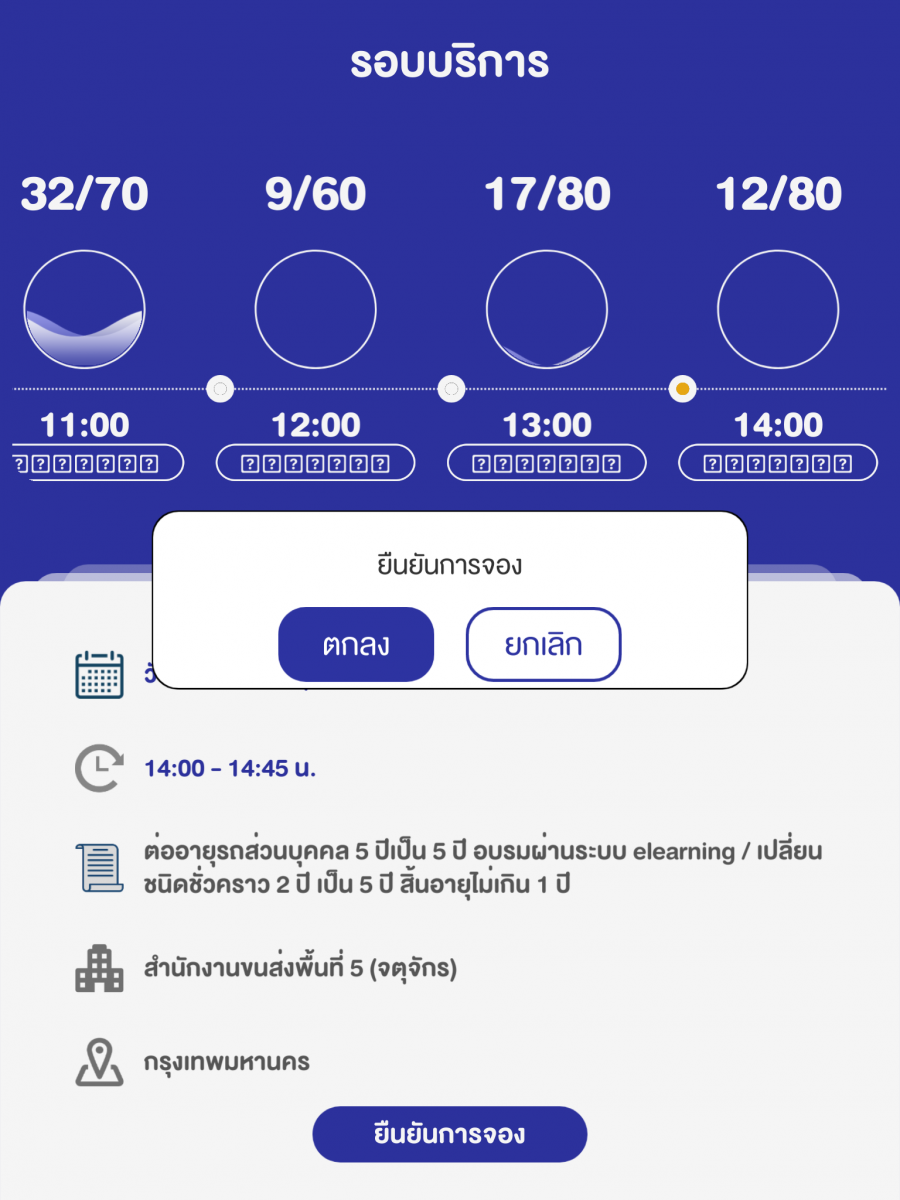Select the timeline dot before 12:00
This screenshot has width=900, height=1200.
[218, 389]
